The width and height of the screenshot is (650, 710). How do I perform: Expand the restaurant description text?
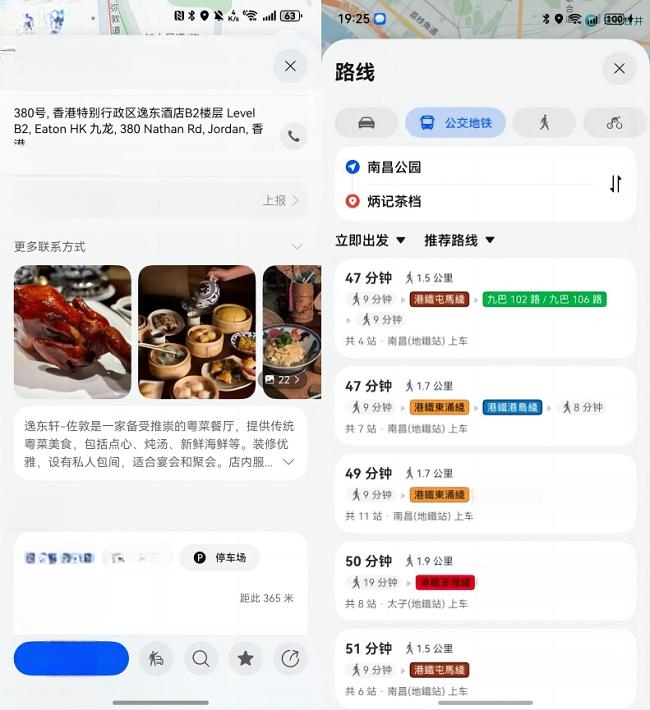[x=289, y=462]
